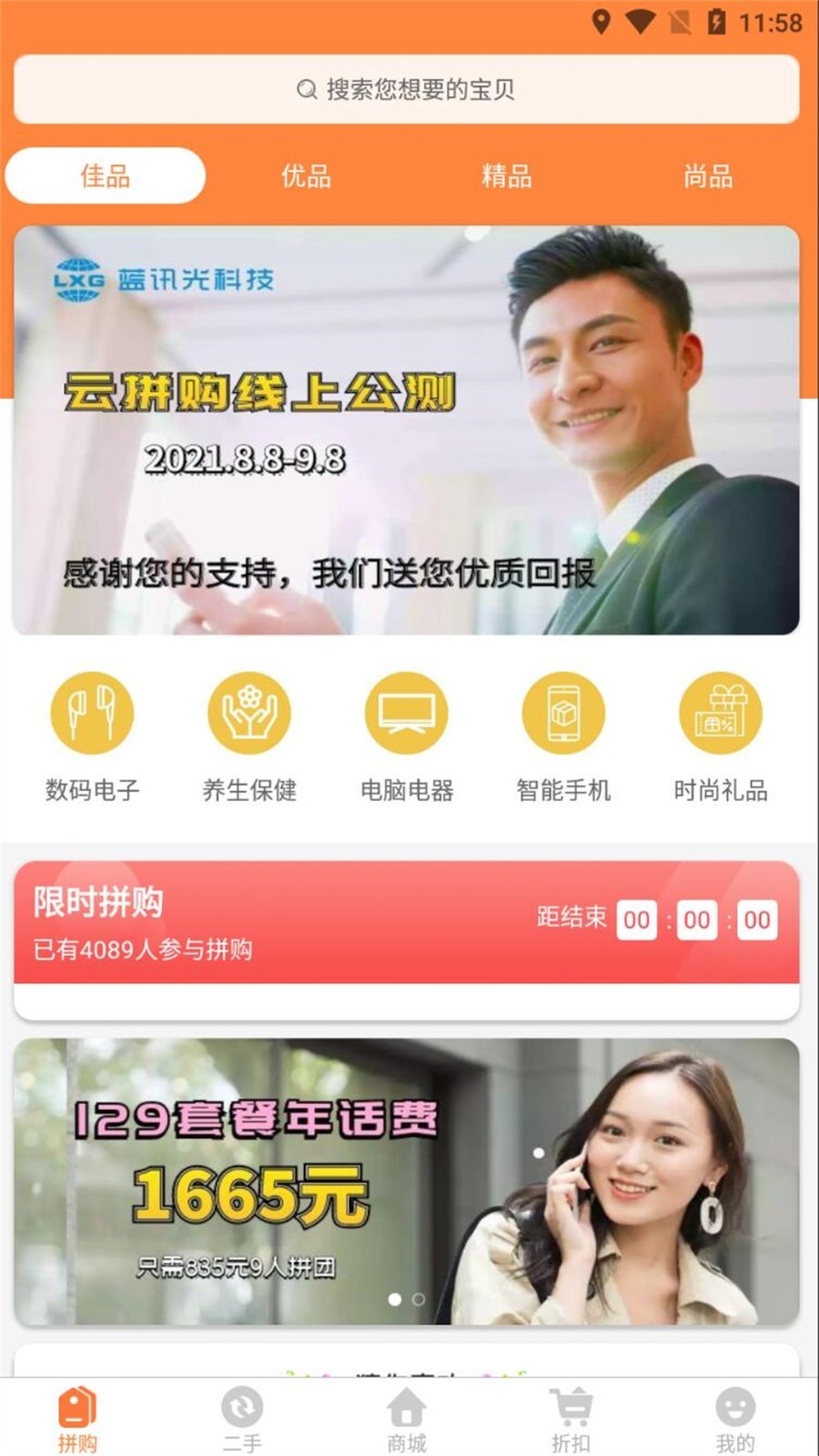Switch to the 折扣 bottom tab

pos(571,1419)
